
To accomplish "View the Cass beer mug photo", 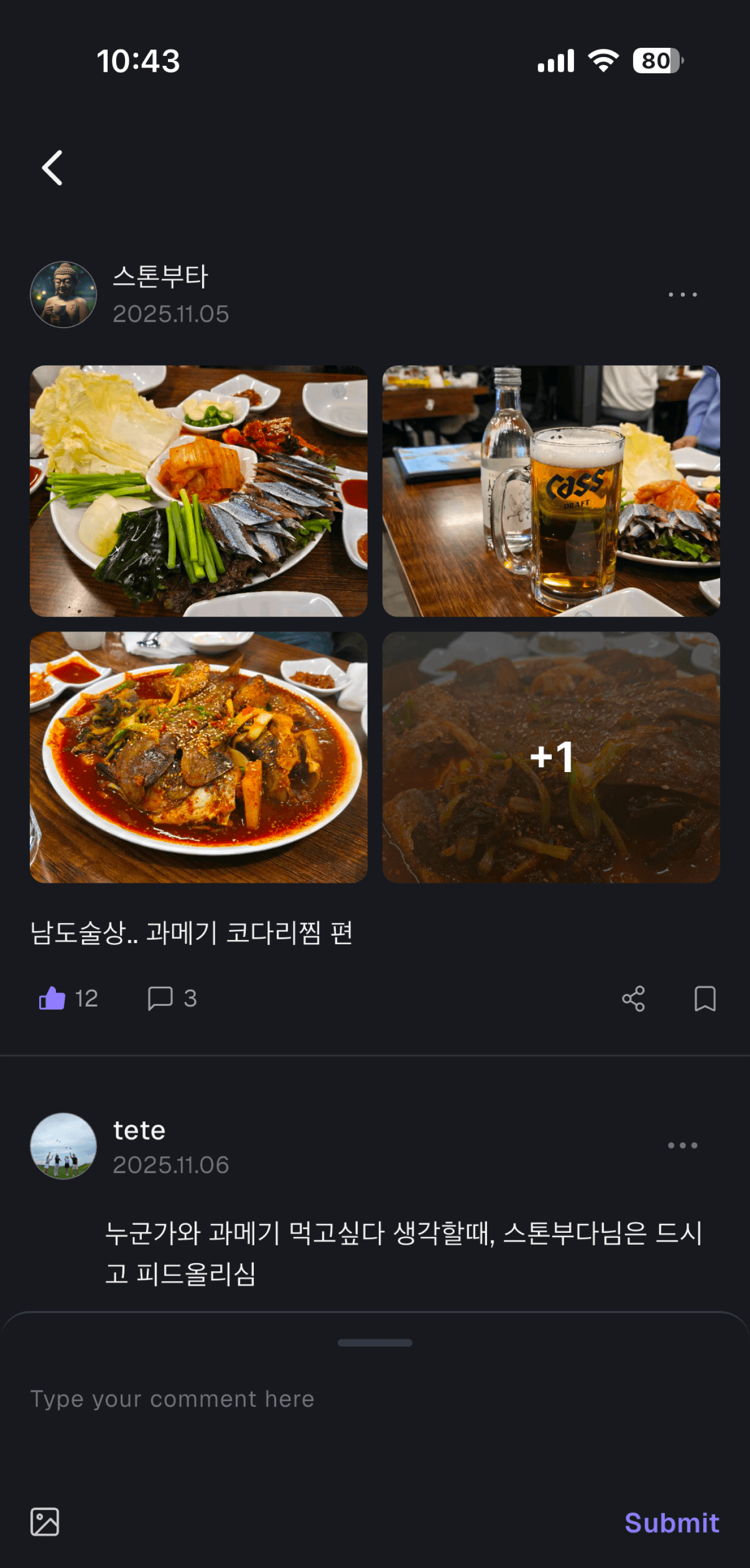I will pyautogui.click(x=551, y=491).
